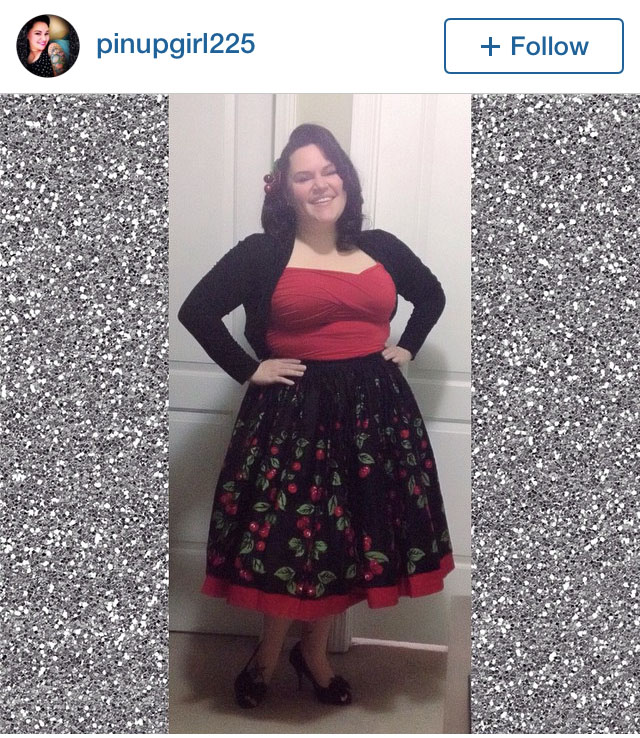Open the posted photo
The height and width of the screenshot is (738, 640).
click(320, 415)
